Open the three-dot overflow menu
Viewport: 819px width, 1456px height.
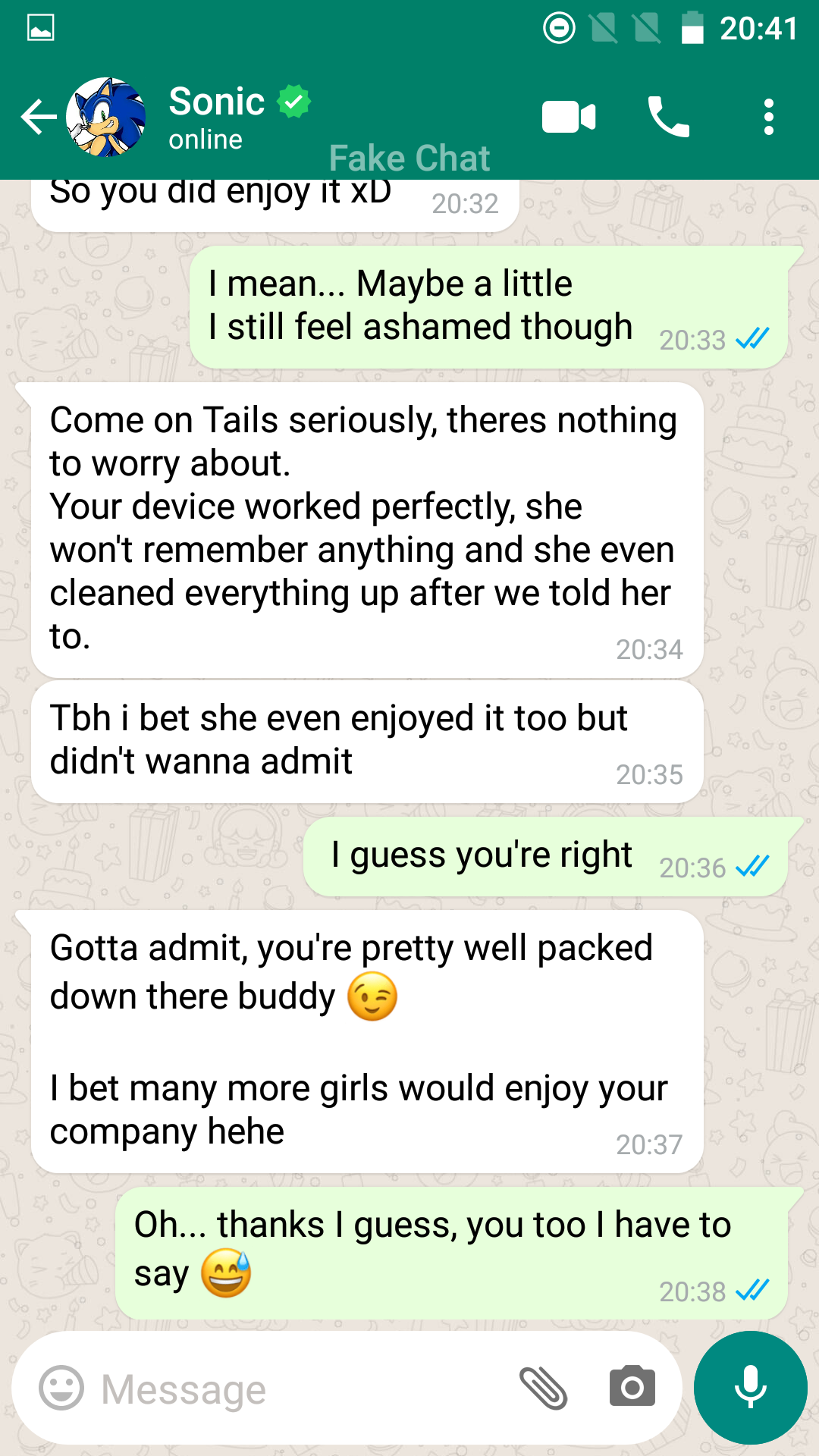point(769,118)
